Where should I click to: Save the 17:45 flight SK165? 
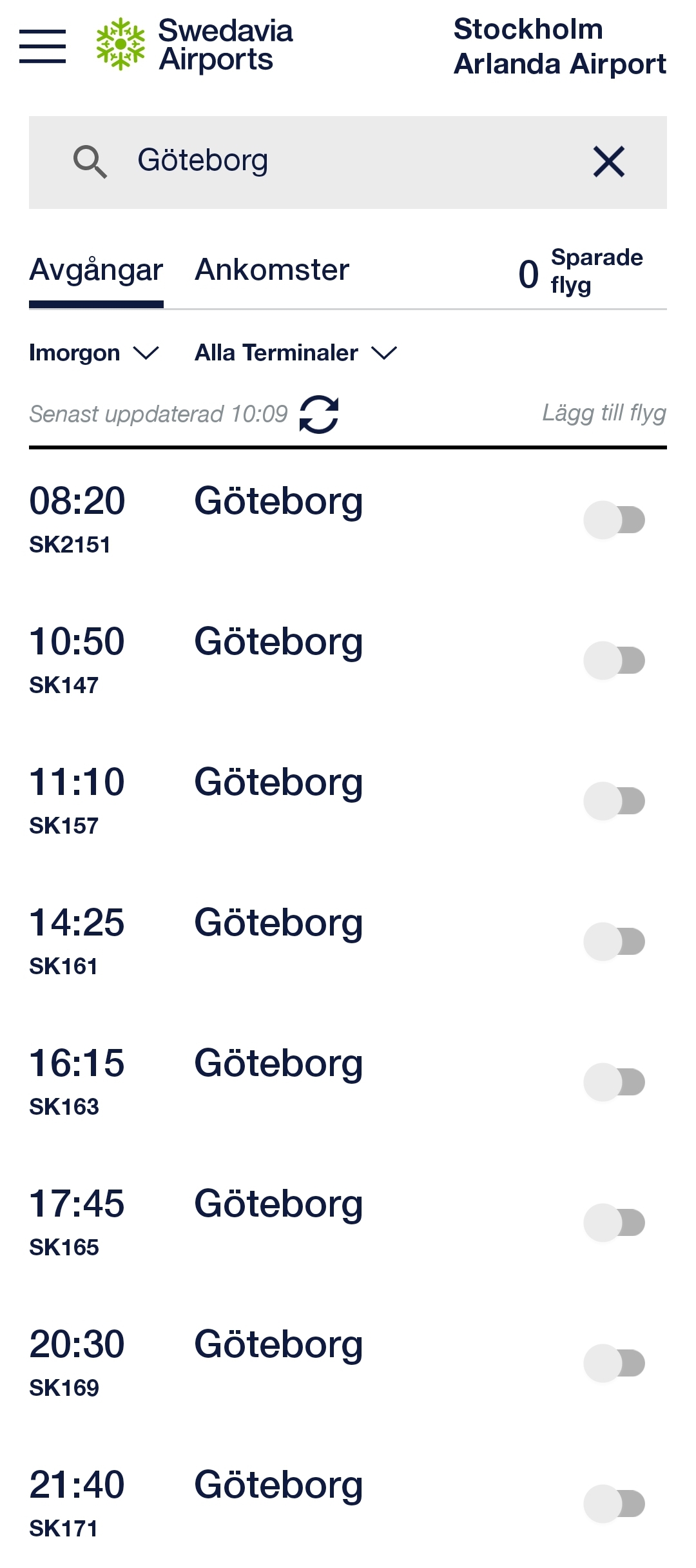click(x=614, y=1222)
